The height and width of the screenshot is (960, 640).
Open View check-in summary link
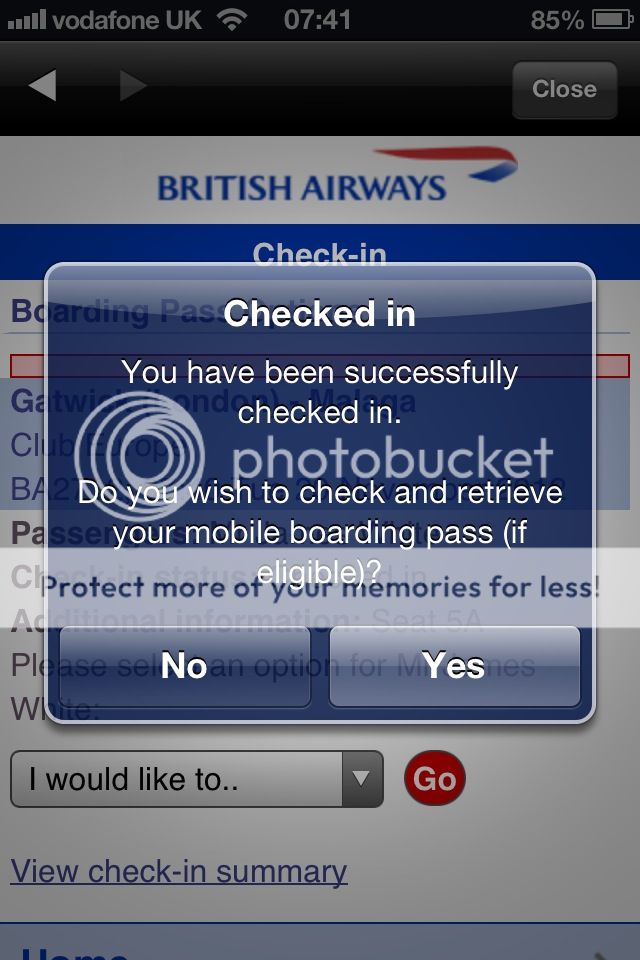(179, 871)
